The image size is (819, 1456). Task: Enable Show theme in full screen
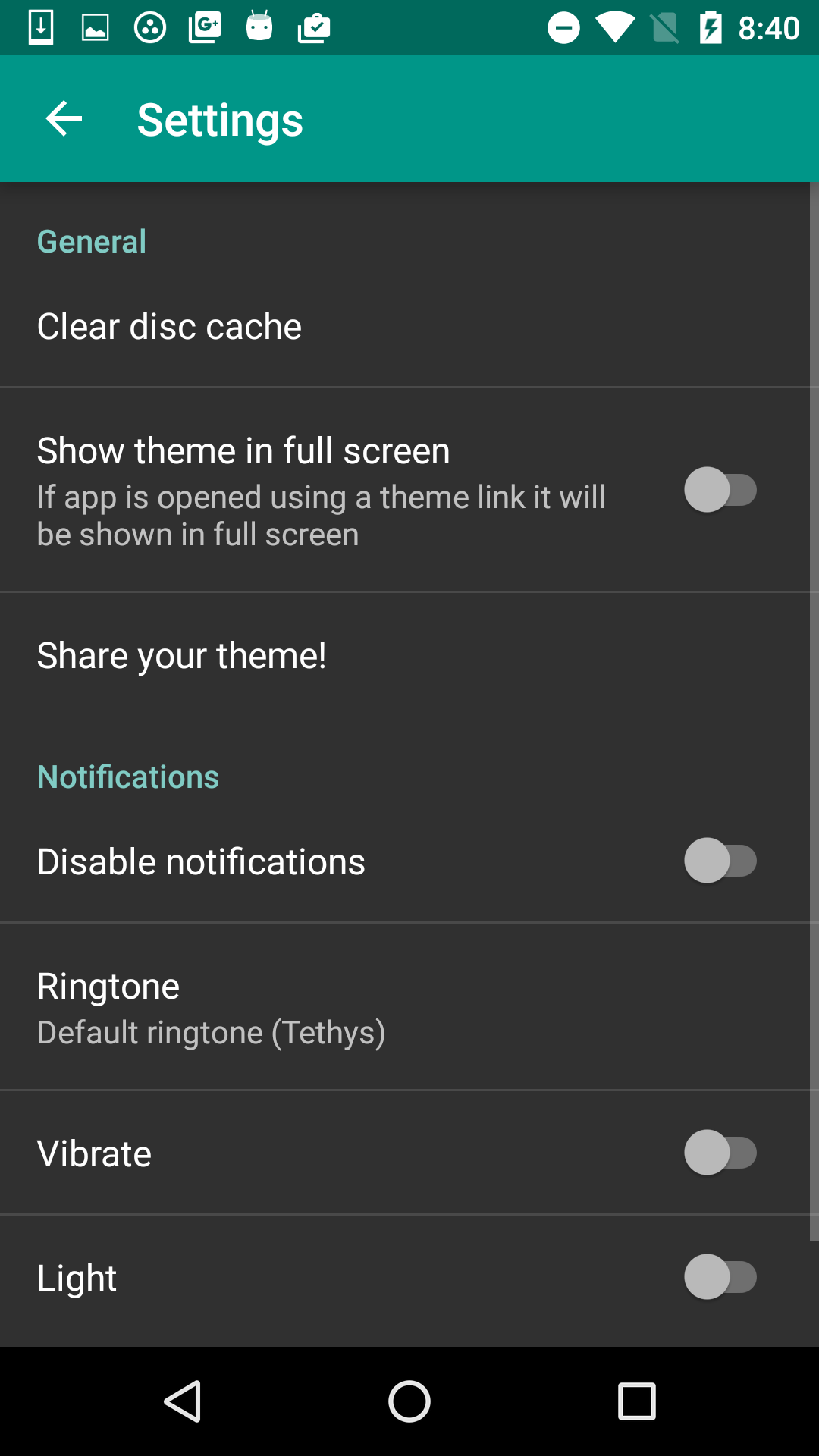[x=722, y=489]
